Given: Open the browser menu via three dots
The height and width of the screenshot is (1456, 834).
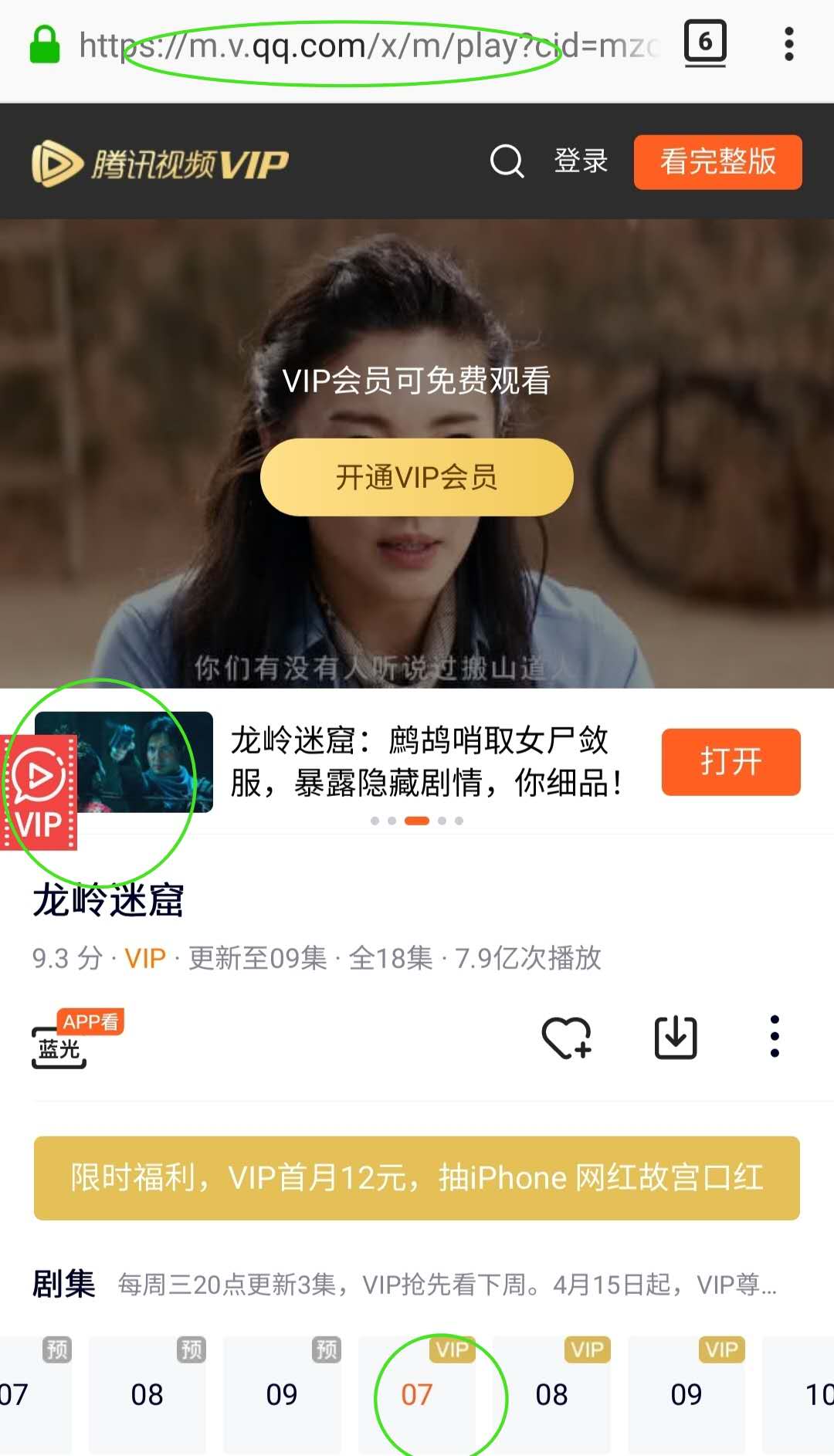Looking at the screenshot, I should (x=788, y=44).
